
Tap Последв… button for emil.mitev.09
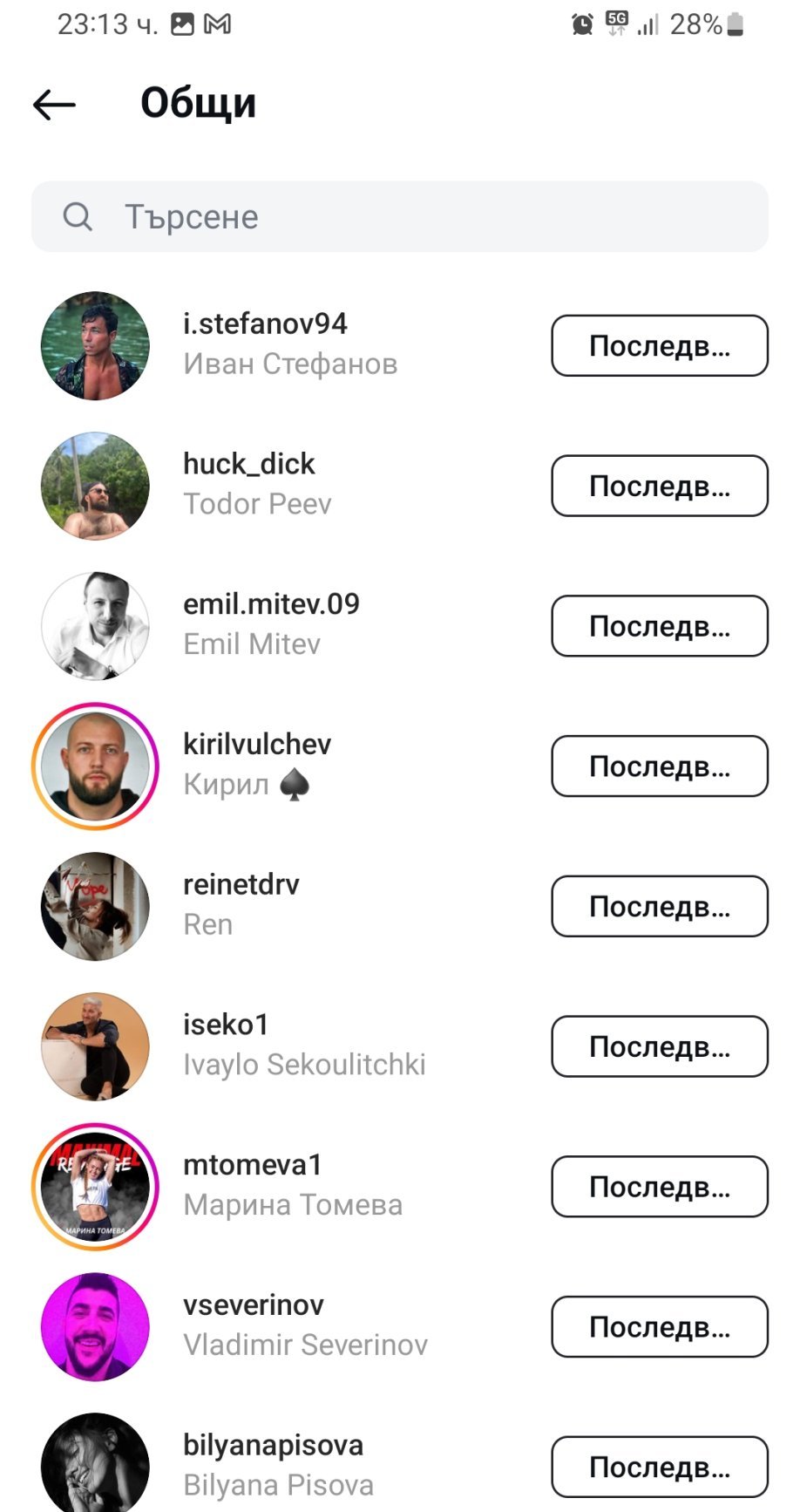(659, 626)
